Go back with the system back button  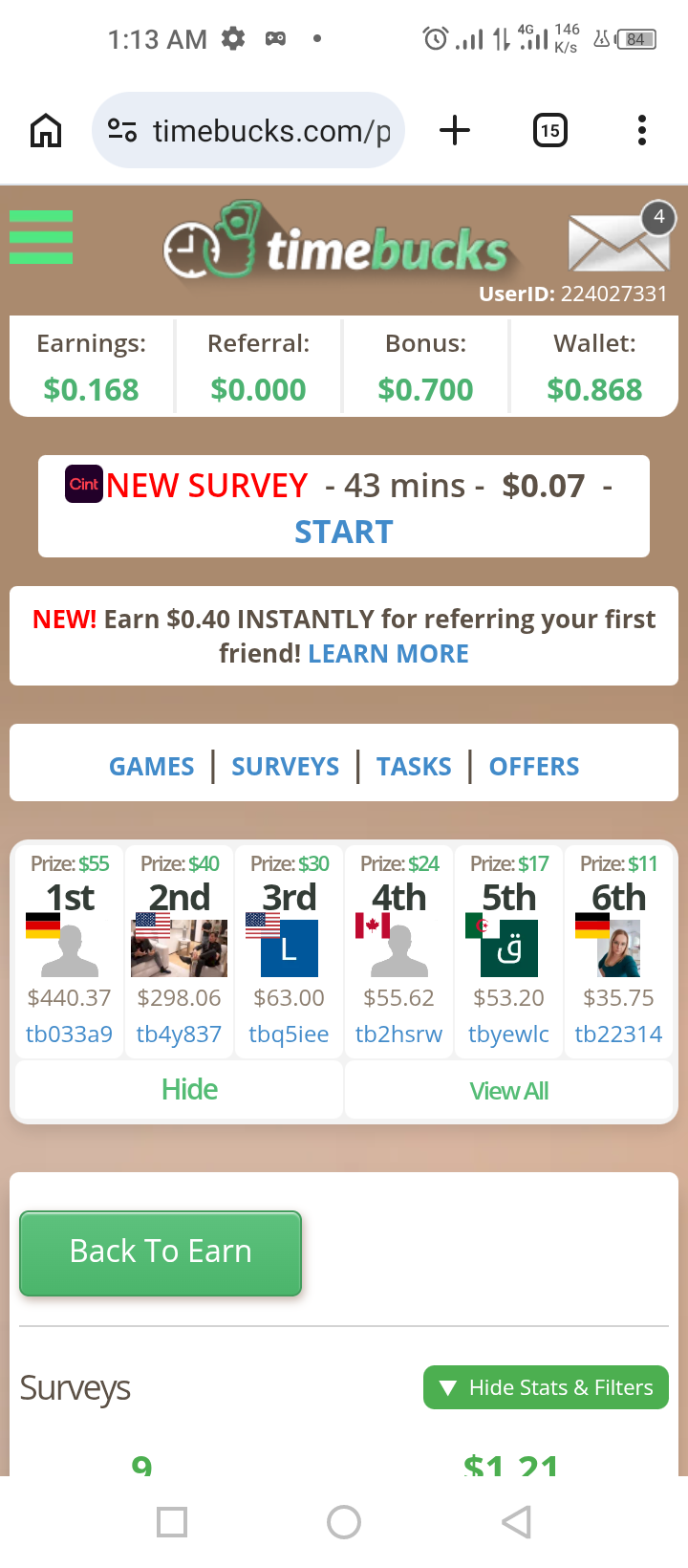[x=516, y=1522]
